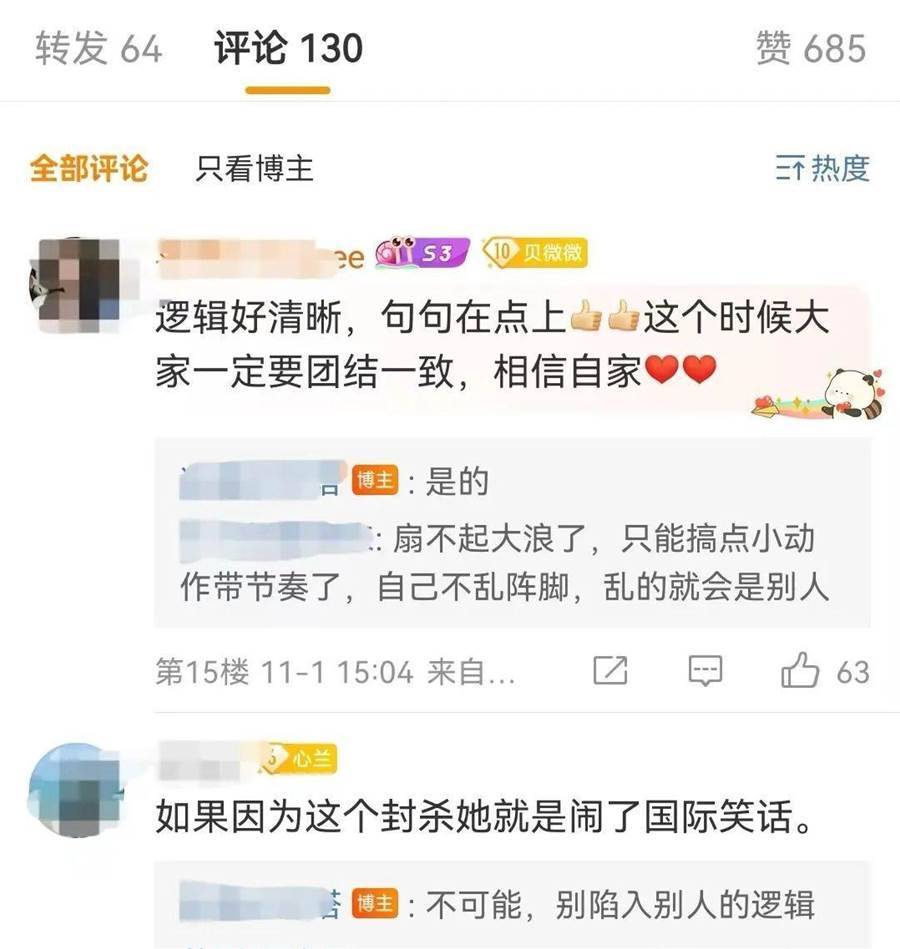The width and height of the screenshot is (900, 949).
Task: Change sort order via 热度
Action: click(822, 168)
